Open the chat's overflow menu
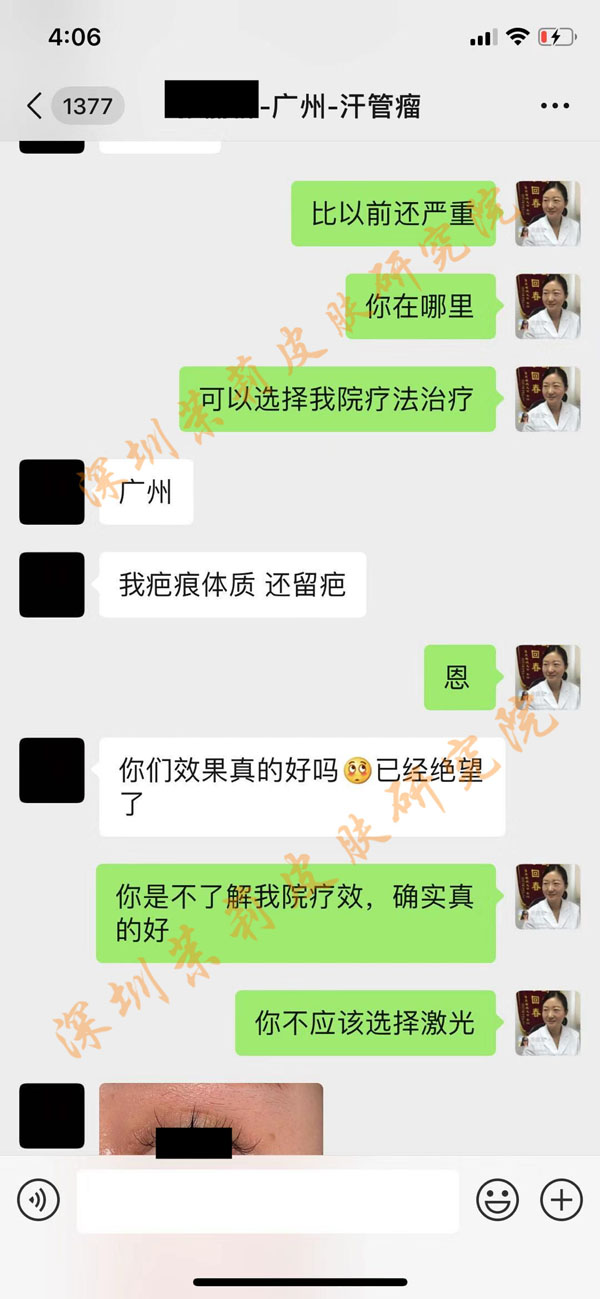This screenshot has height=1299, width=600. point(555,105)
